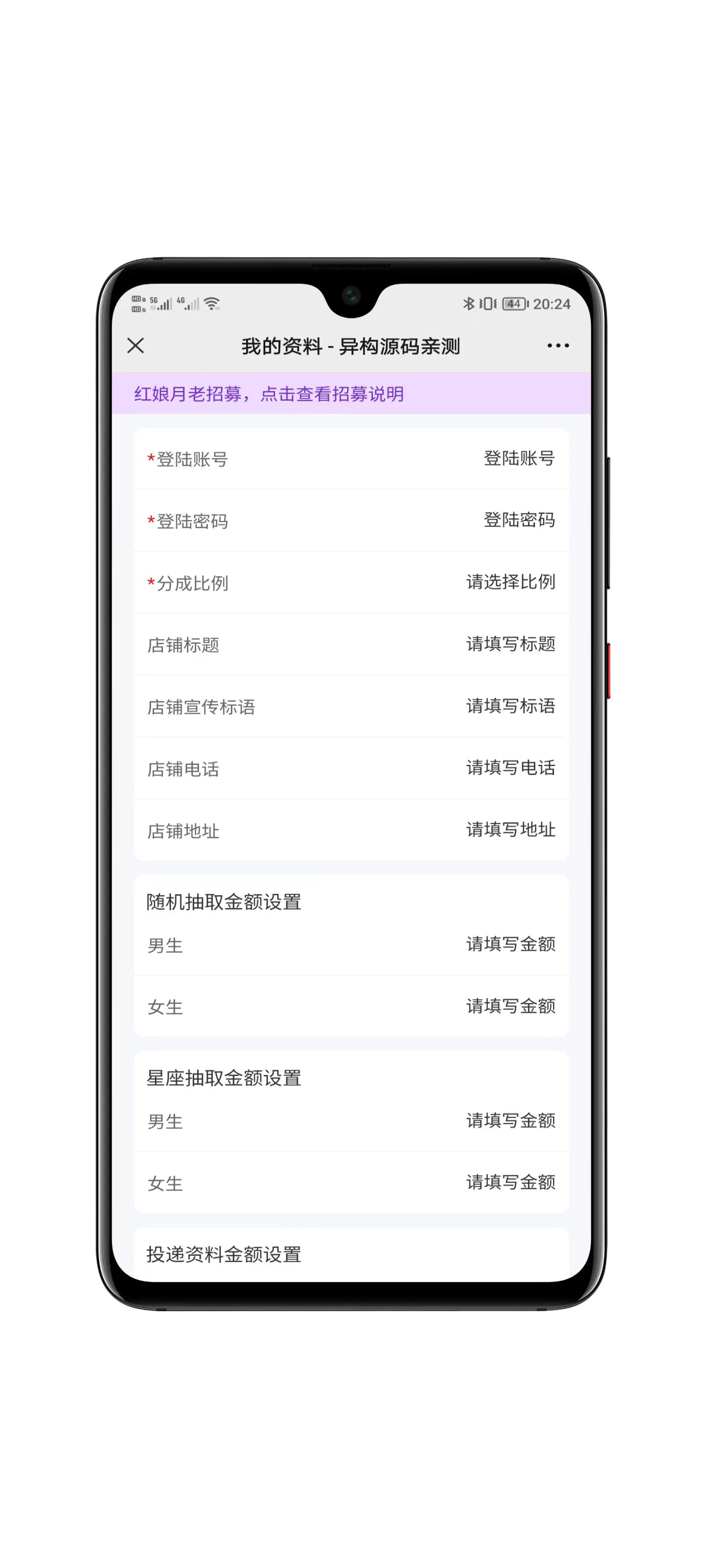Image resolution: width=706 pixels, height=1568 pixels.
Task: Open the 分成比例 ratio picker
Action: pos(510,582)
